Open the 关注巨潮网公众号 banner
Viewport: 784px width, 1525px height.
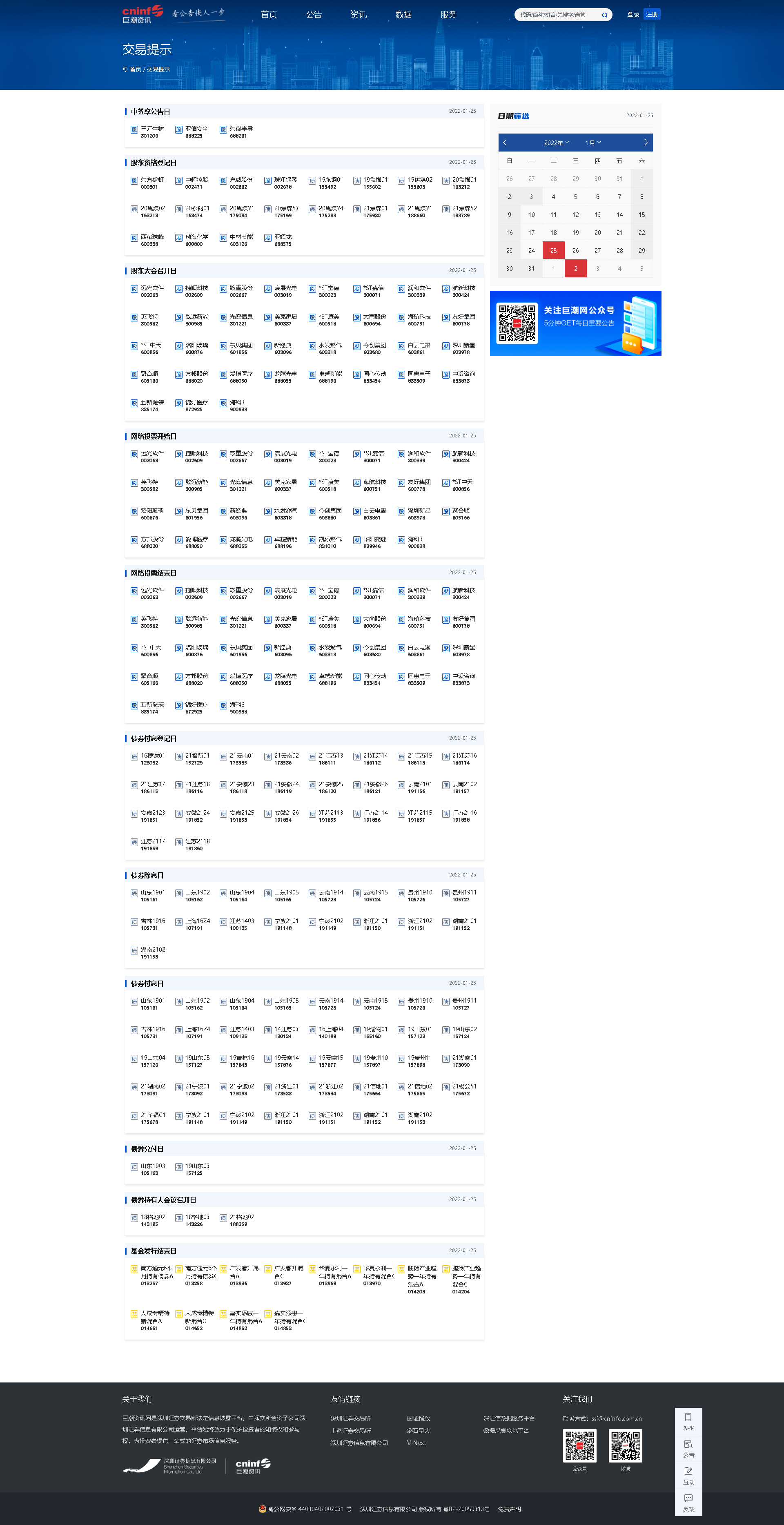[575, 323]
